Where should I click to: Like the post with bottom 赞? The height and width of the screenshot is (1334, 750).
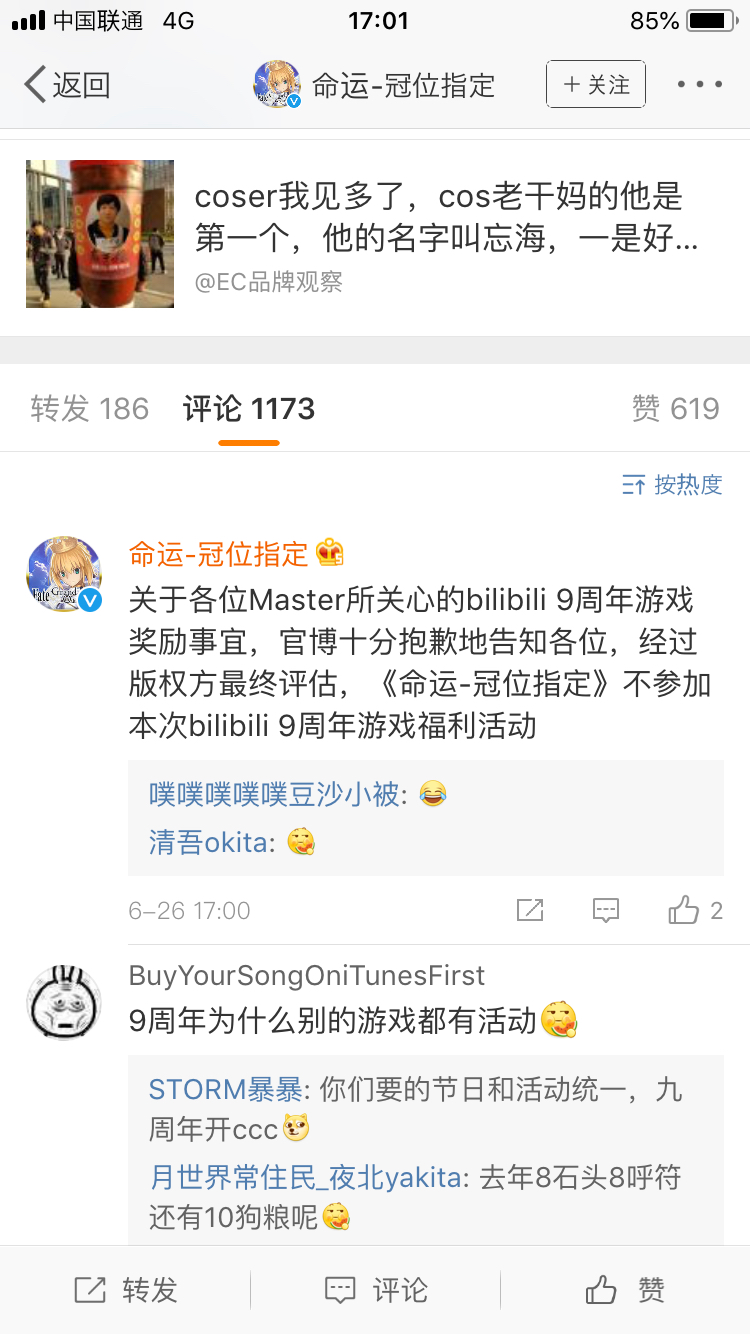pos(625,1290)
